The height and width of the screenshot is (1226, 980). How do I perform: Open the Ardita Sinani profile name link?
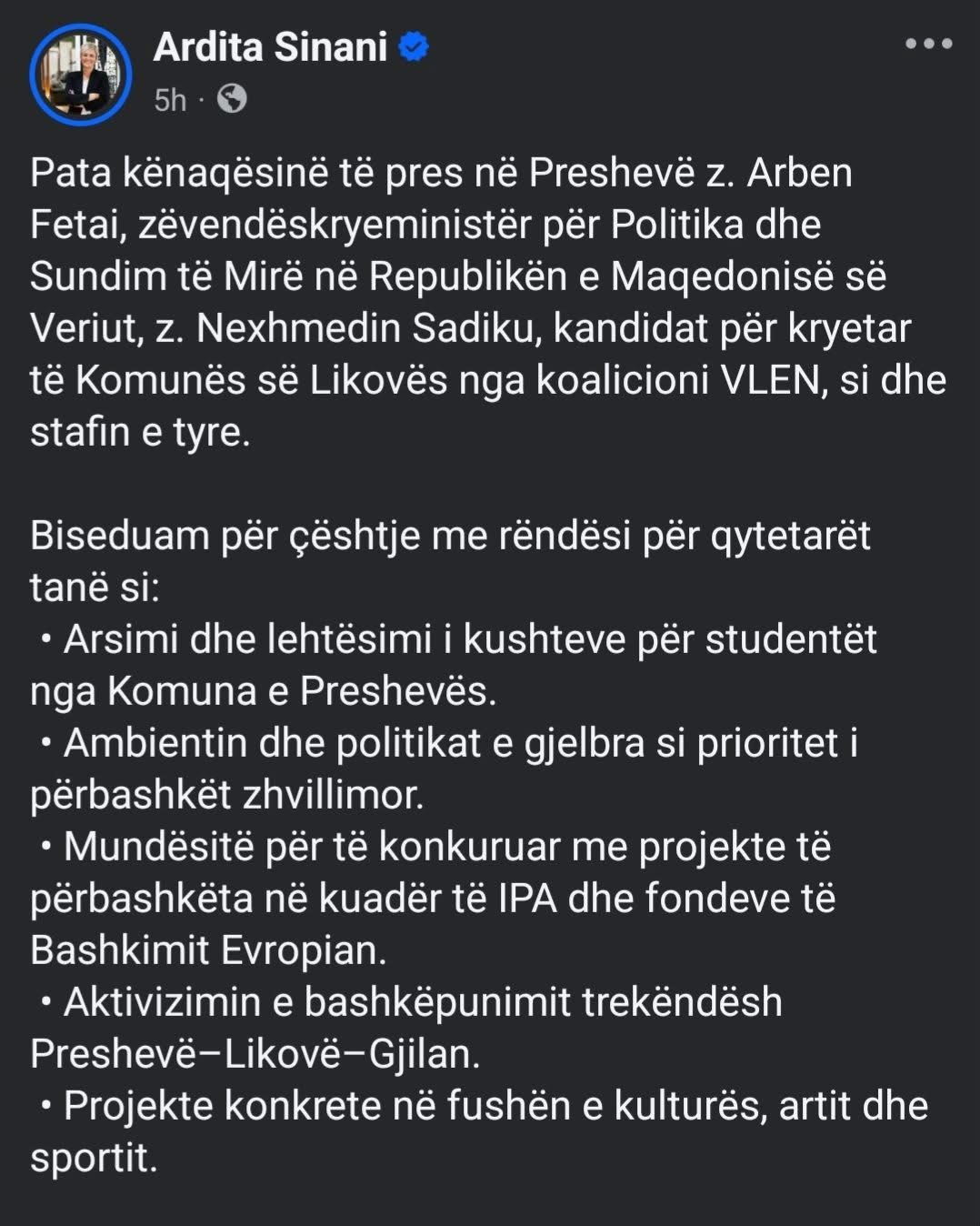270,47
